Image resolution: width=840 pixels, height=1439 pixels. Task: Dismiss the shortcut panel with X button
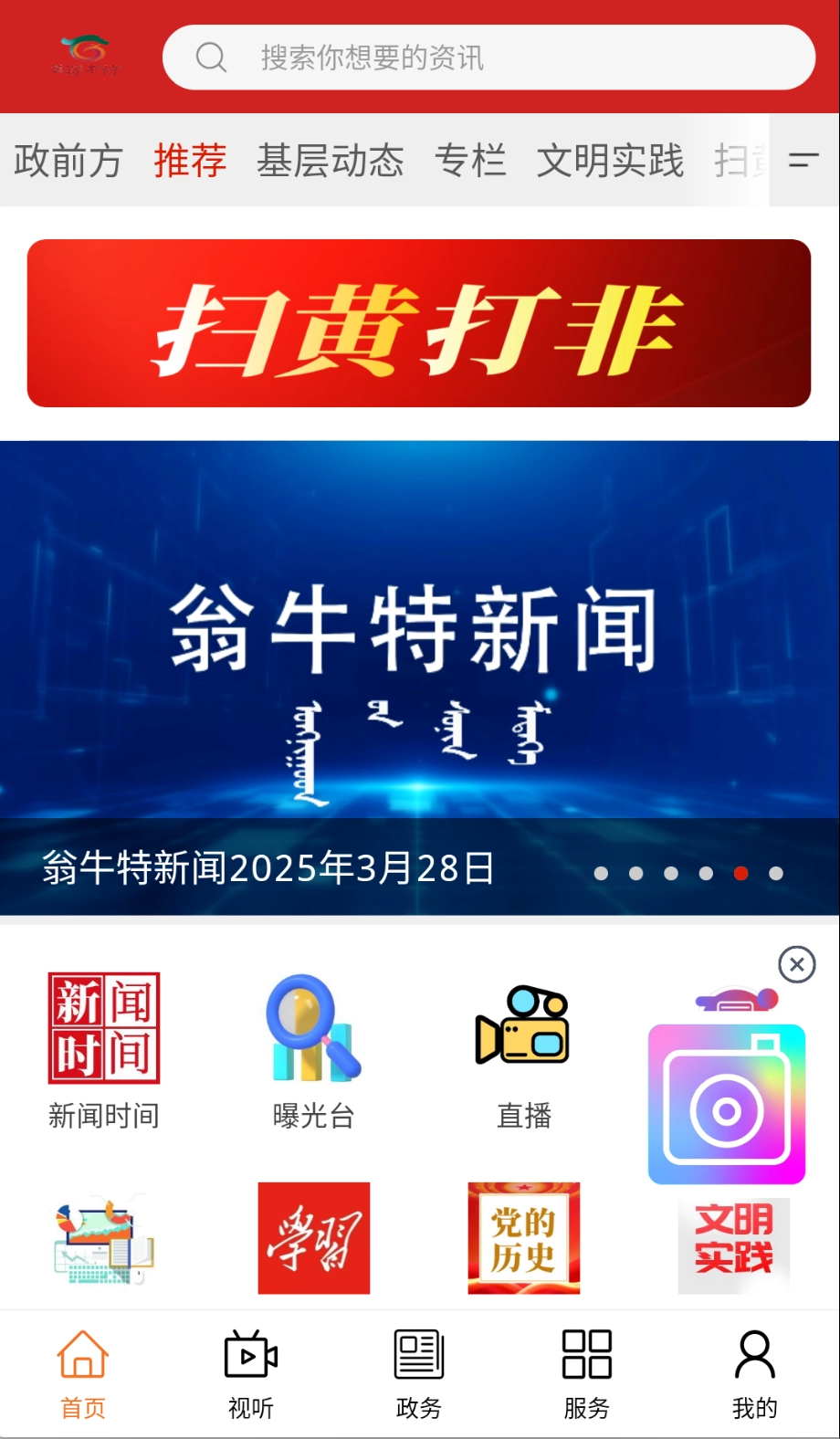[x=797, y=965]
